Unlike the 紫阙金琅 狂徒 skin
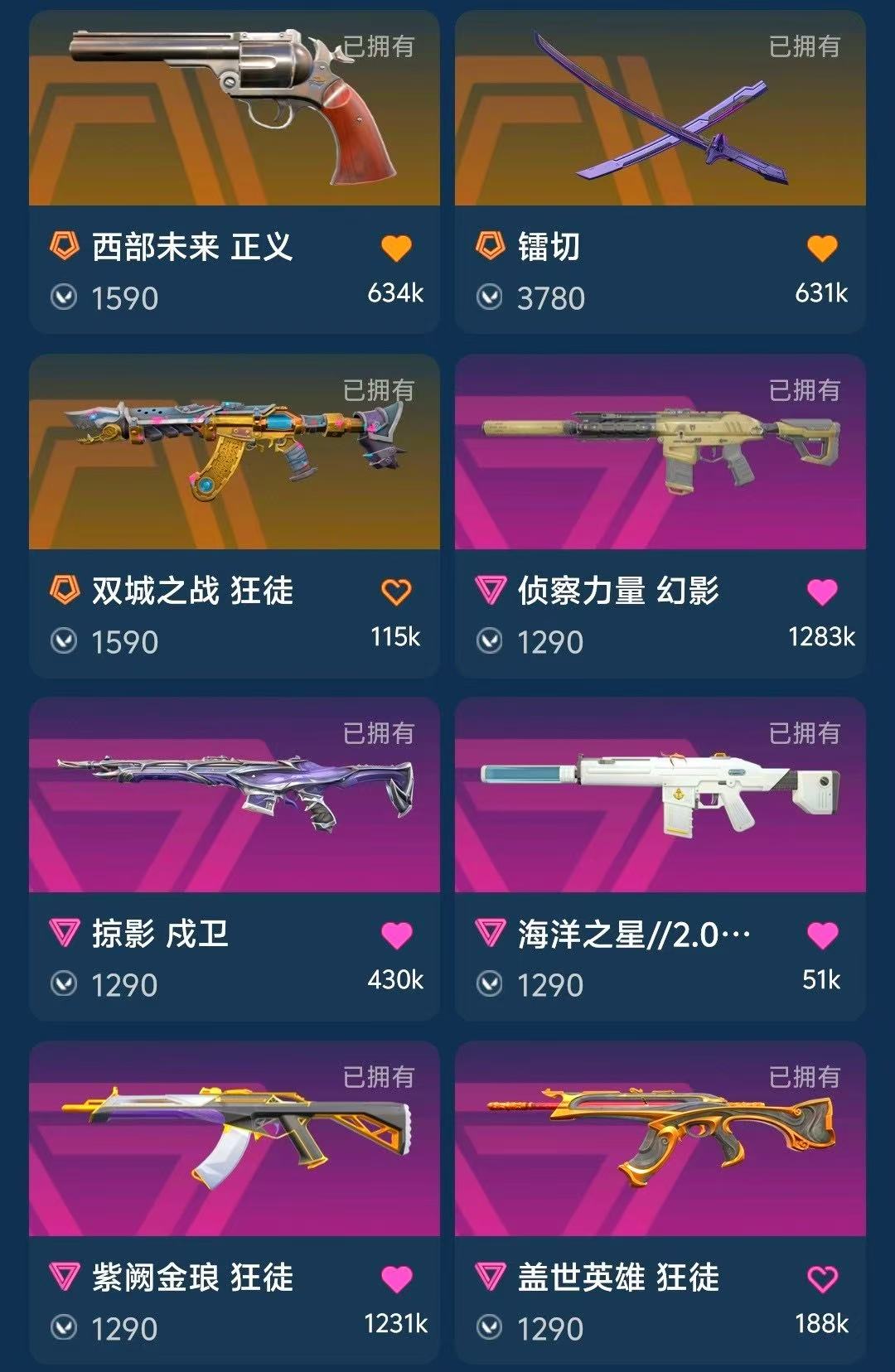895x1372 pixels. (x=396, y=1278)
